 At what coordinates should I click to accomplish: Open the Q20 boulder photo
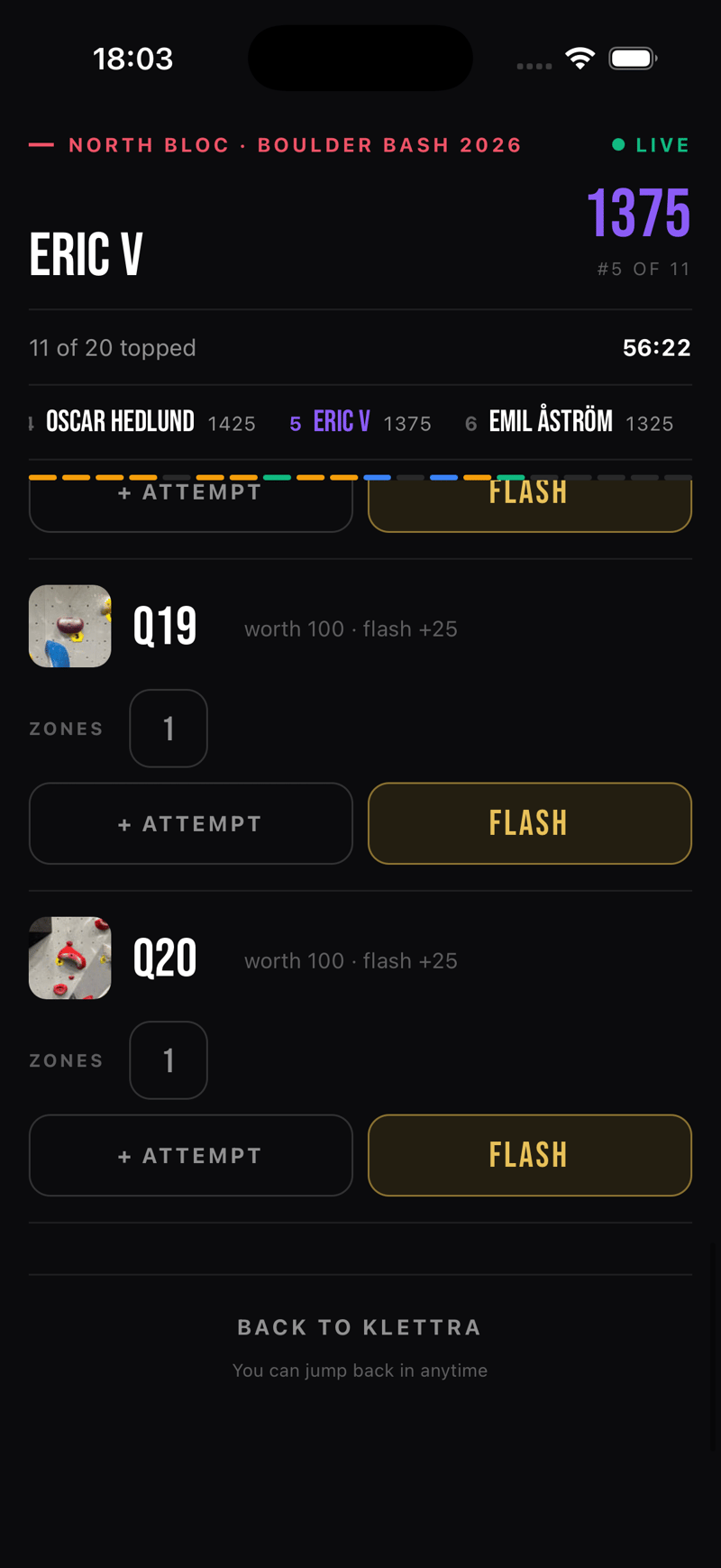[70, 958]
